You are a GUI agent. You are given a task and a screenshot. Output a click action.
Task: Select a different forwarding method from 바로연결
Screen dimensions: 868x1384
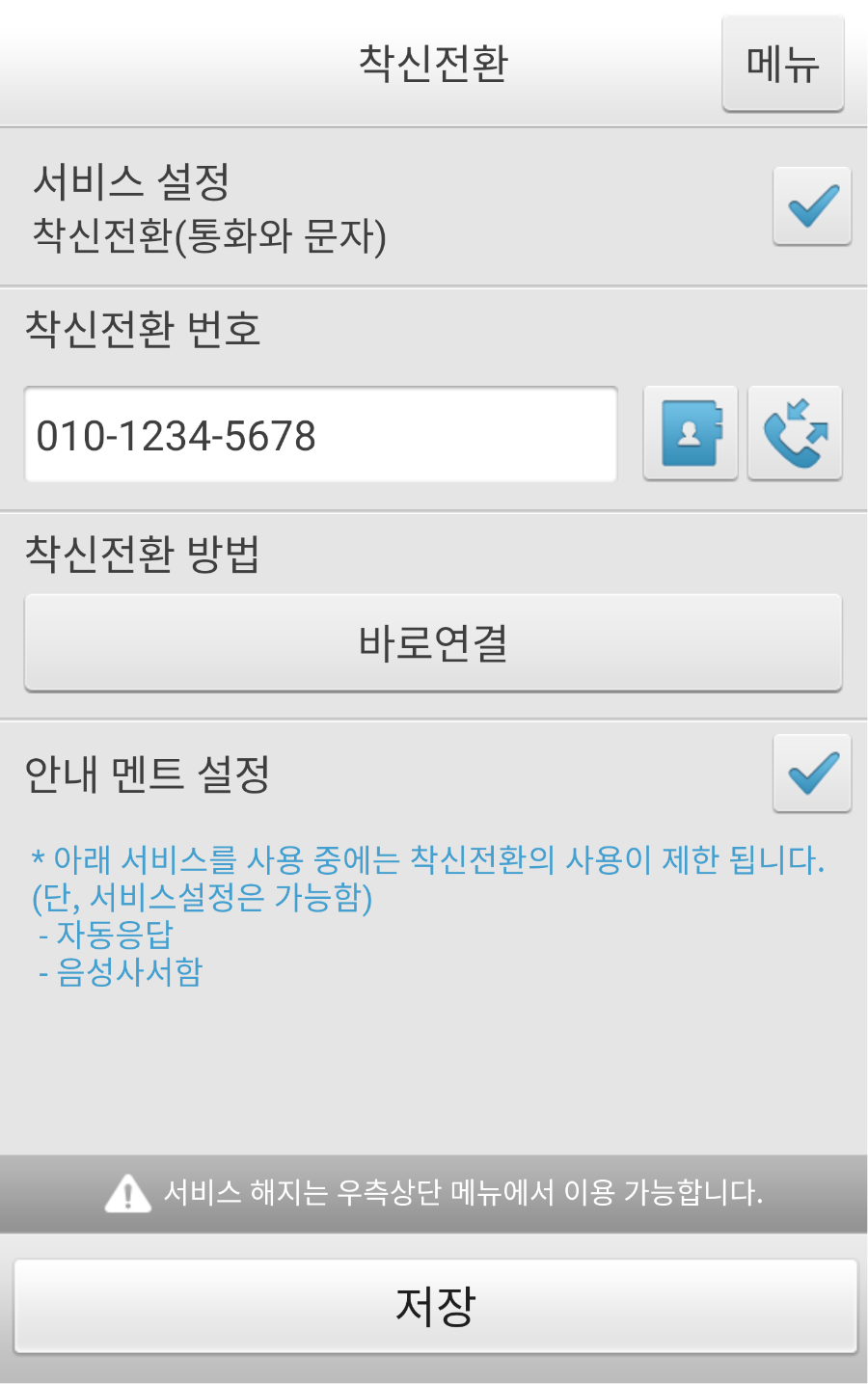click(434, 642)
